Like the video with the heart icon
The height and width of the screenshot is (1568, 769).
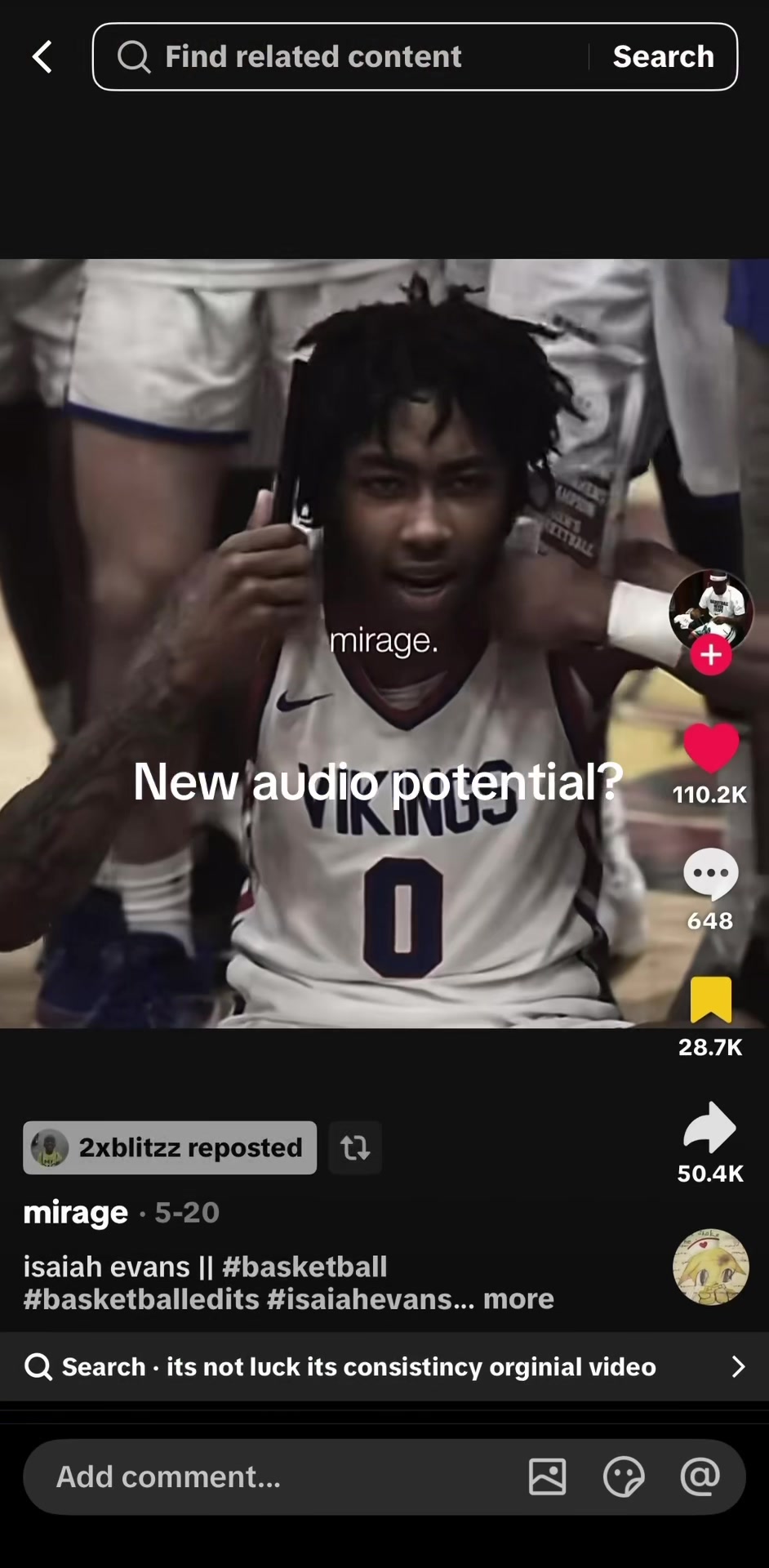coord(711,747)
